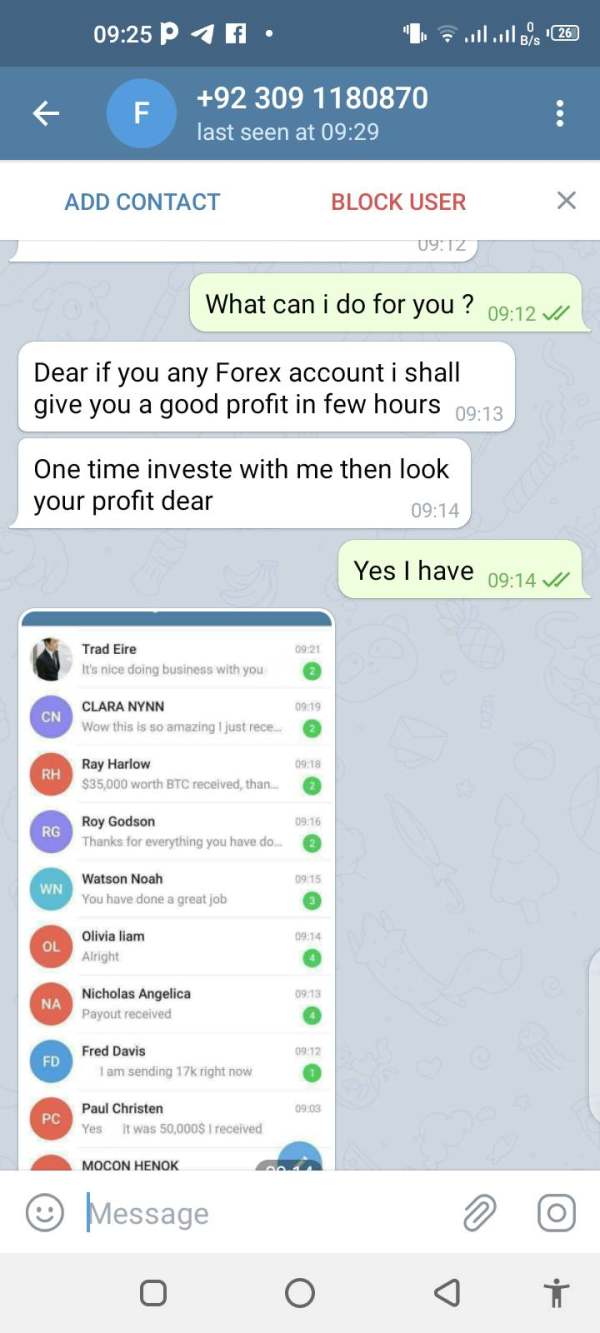This screenshot has width=600, height=1333.
Task: Open recent apps via the square button
Action: point(153,1293)
